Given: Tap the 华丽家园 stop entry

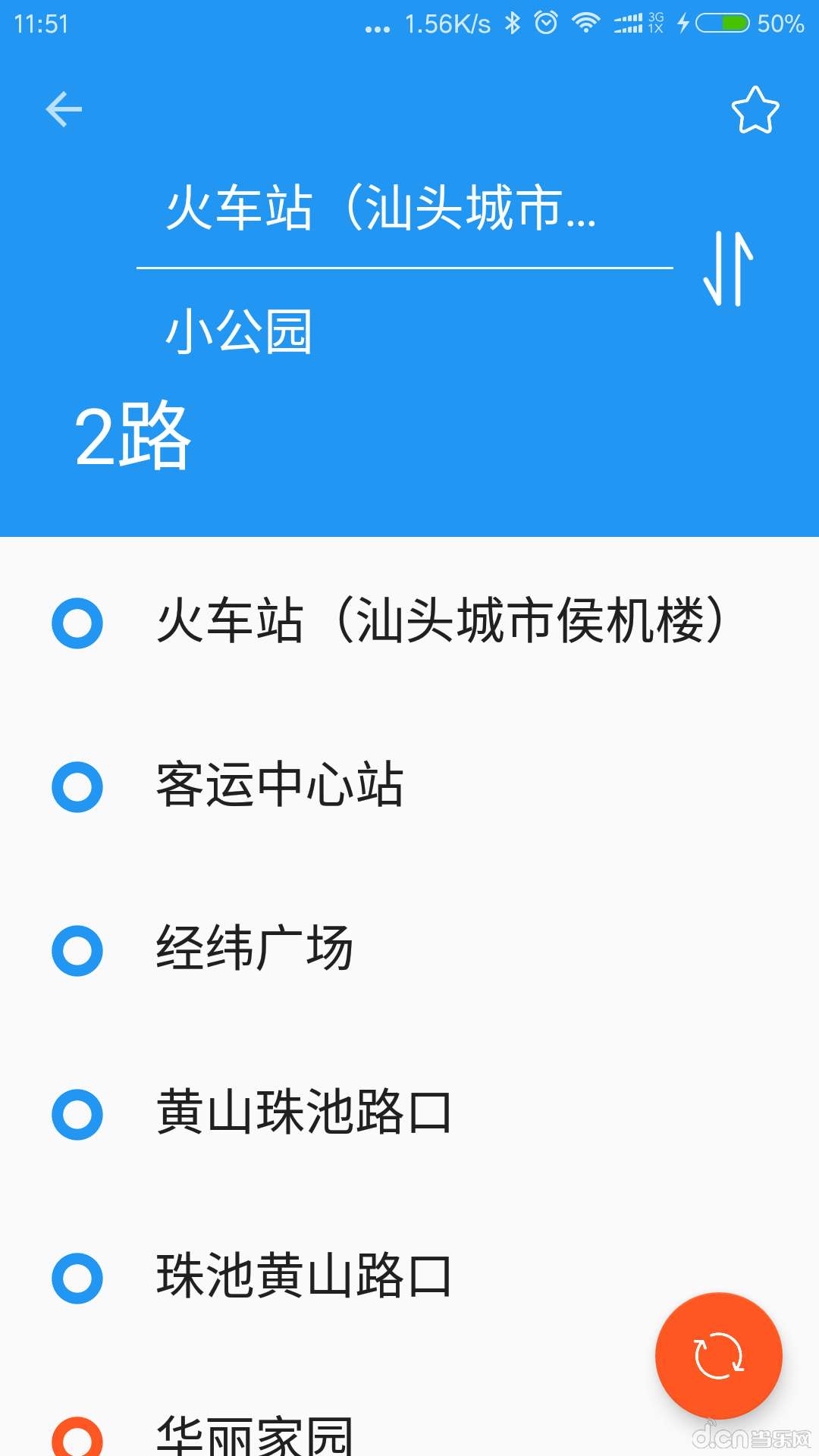Looking at the screenshot, I should pos(256,1437).
